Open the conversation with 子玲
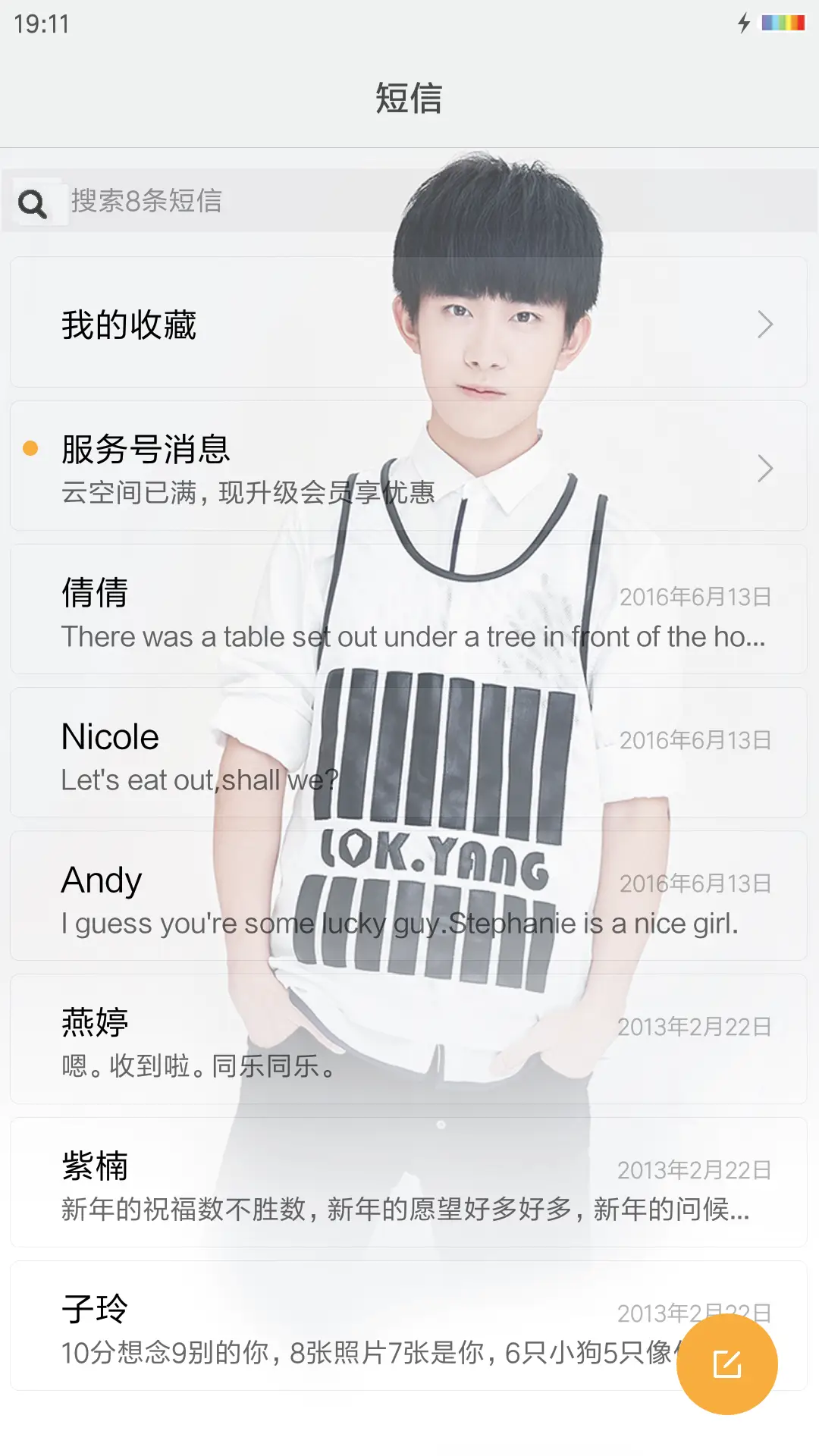The width and height of the screenshot is (819, 1456). pyautogui.click(x=341, y=1326)
